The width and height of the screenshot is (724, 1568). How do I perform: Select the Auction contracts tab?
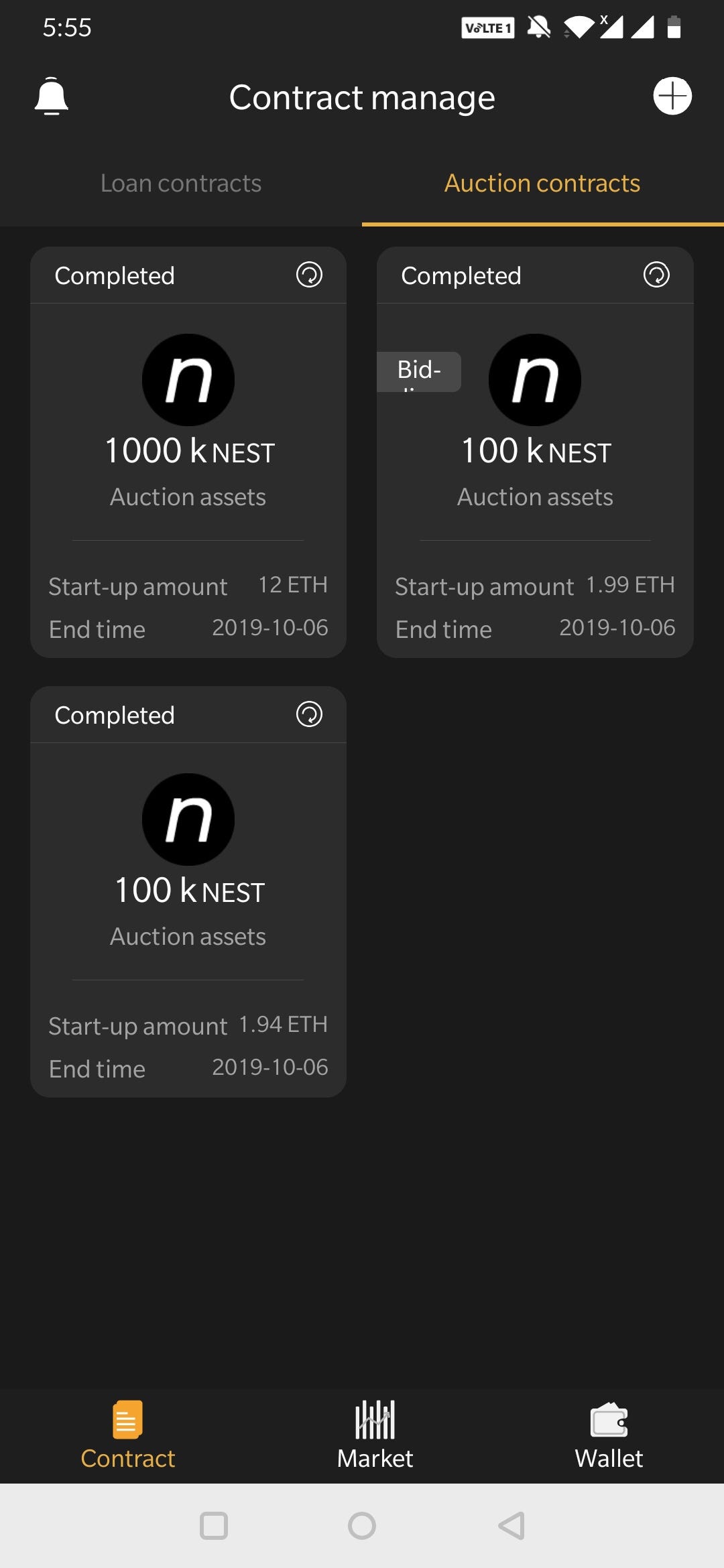[x=542, y=184]
